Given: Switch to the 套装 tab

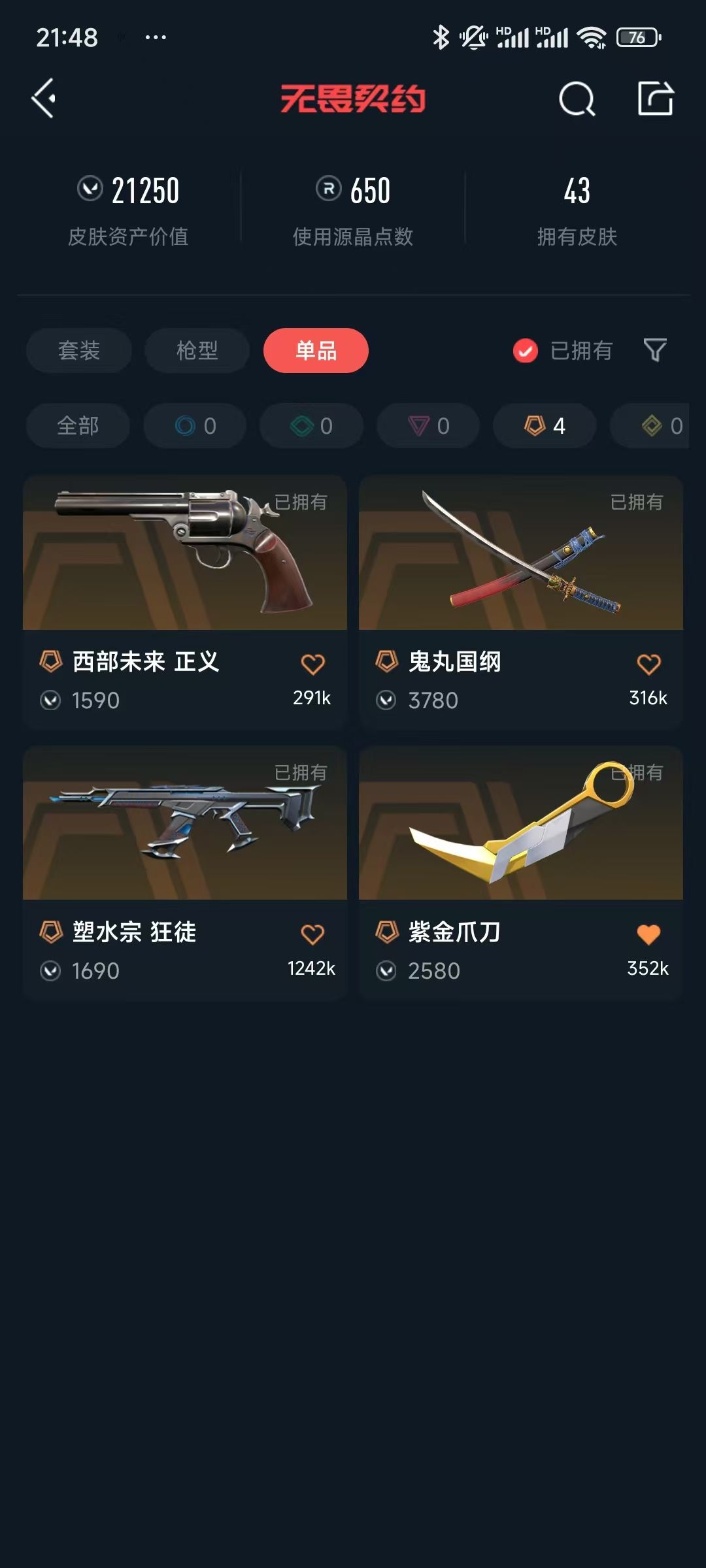Looking at the screenshot, I should click(x=79, y=350).
